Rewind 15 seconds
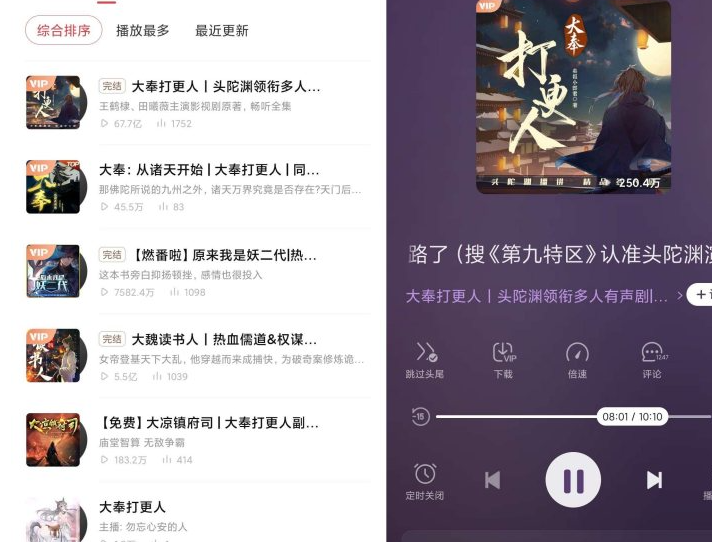This screenshot has width=712, height=542. (x=421, y=416)
